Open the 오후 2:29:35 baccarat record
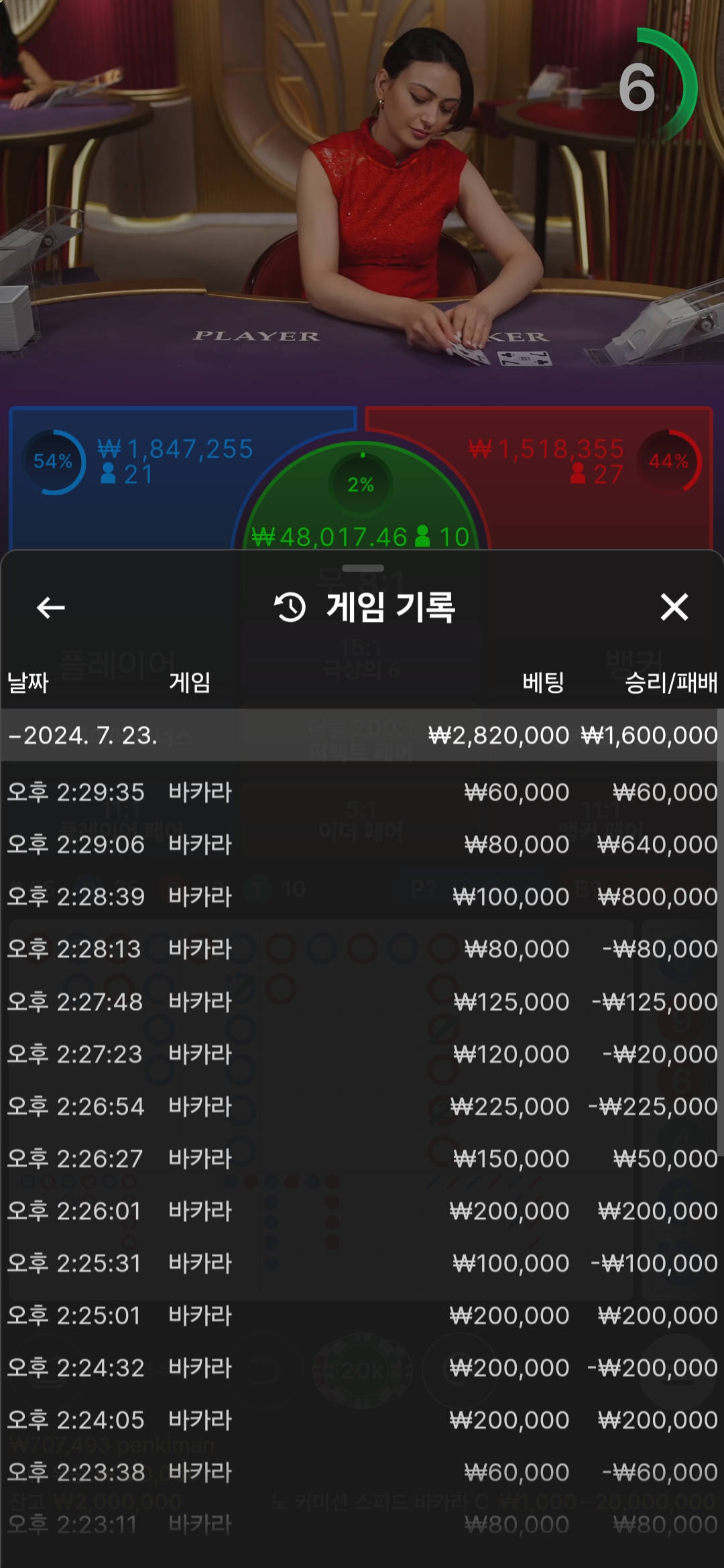The width and height of the screenshot is (724, 1568). [362, 792]
